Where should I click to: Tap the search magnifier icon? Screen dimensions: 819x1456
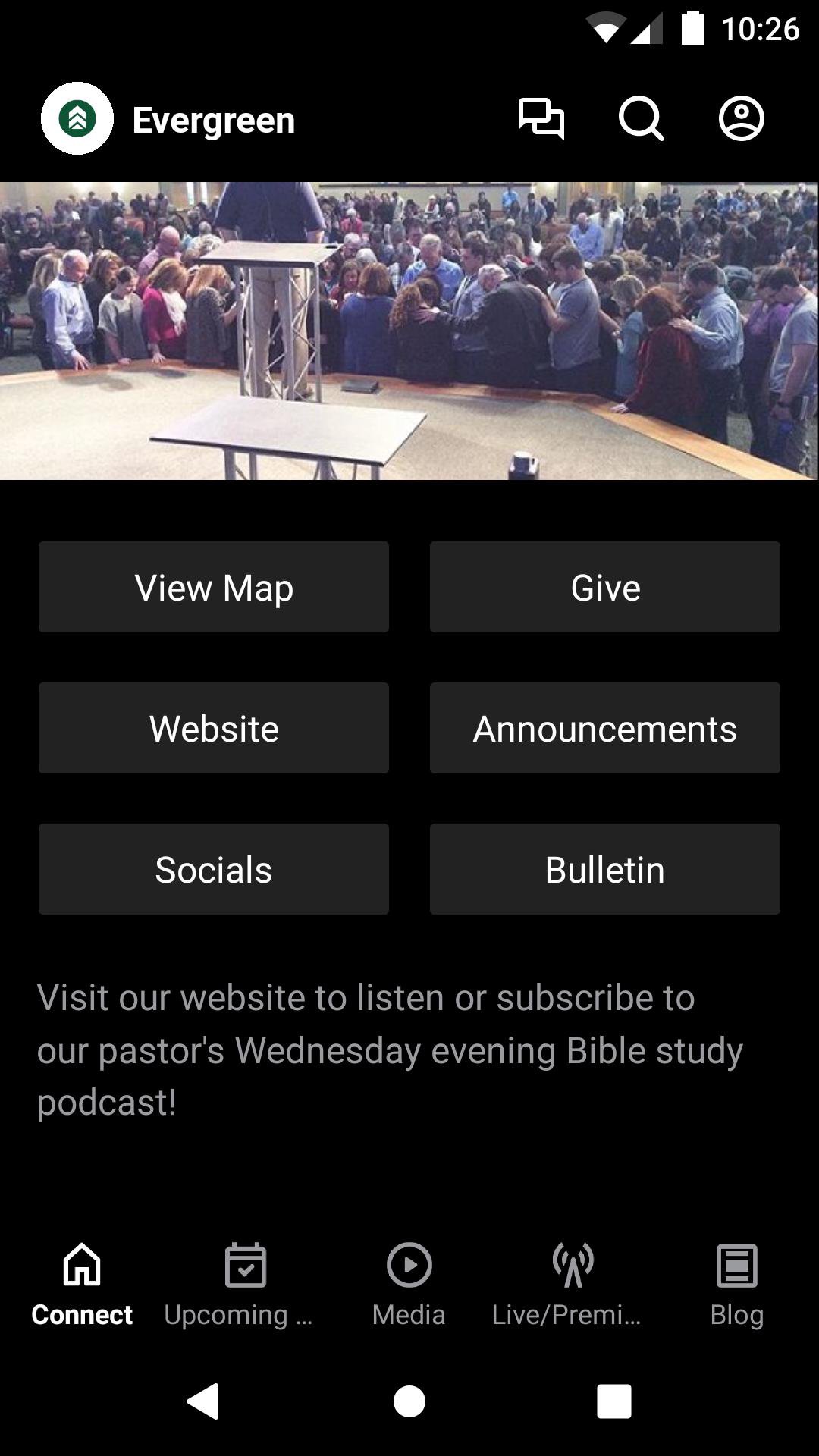[641, 119]
